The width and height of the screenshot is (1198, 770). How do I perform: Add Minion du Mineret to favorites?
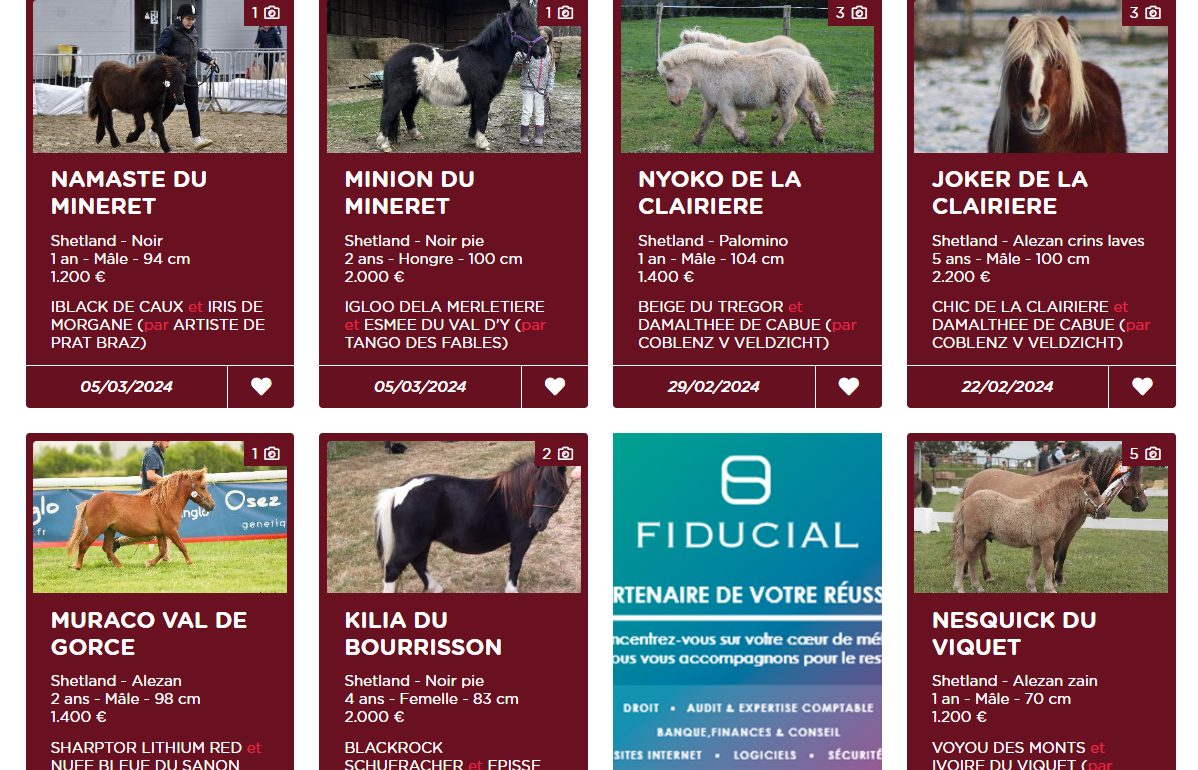[x=555, y=387]
